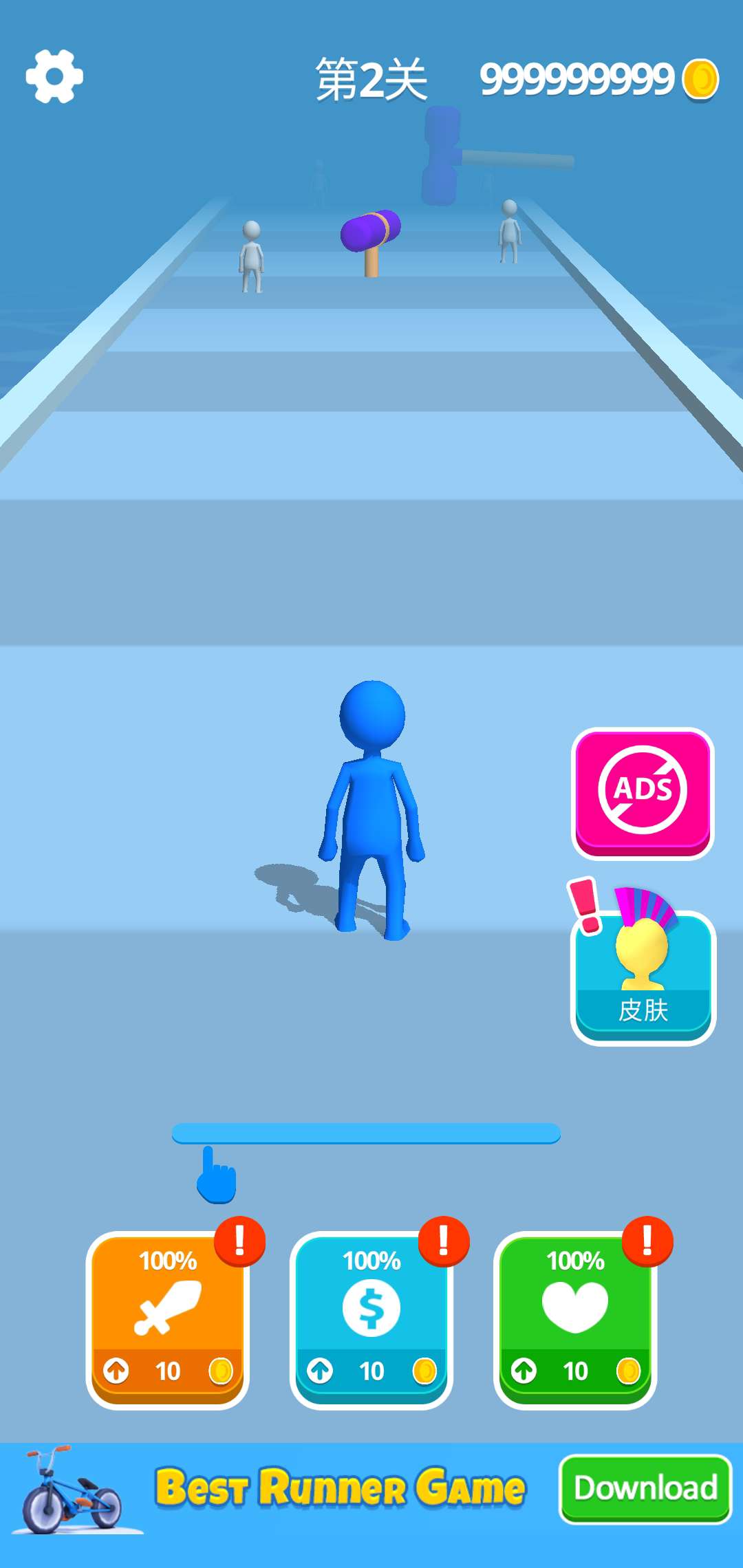Open the settings gear

pos(54,76)
